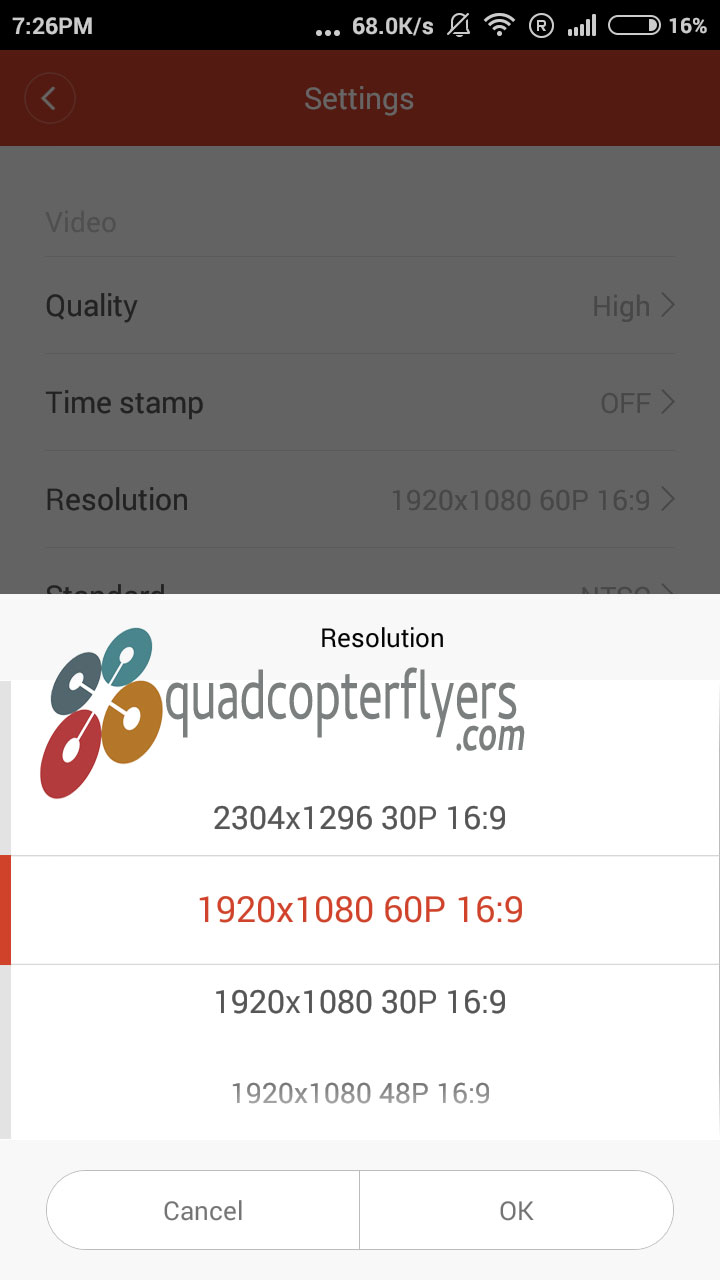Select the 2304x1296 30P 16:9 resolution
The width and height of the screenshot is (720, 1280).
pos(360,818)
